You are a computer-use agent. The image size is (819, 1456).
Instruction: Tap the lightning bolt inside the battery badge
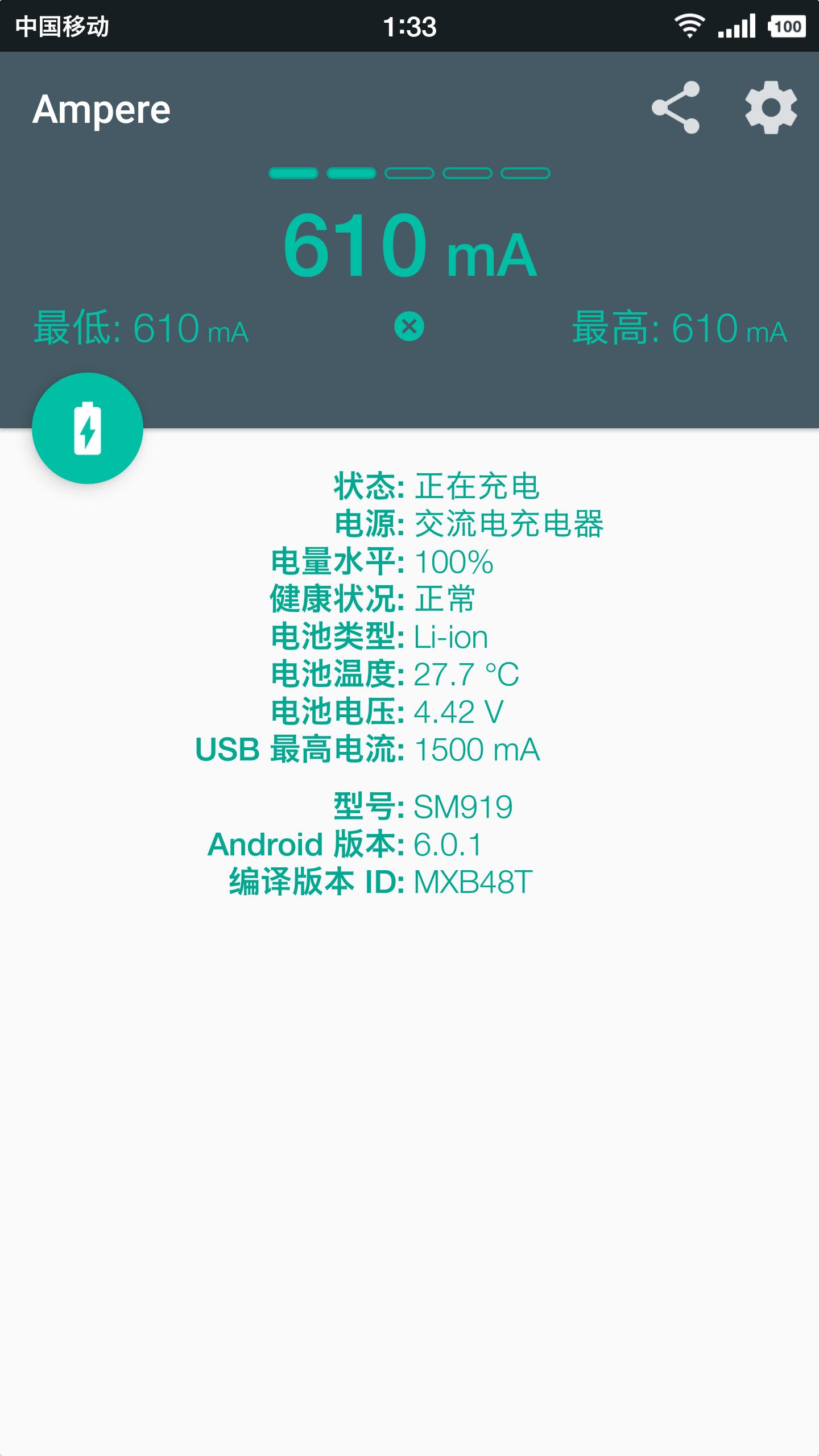point(88,428)
